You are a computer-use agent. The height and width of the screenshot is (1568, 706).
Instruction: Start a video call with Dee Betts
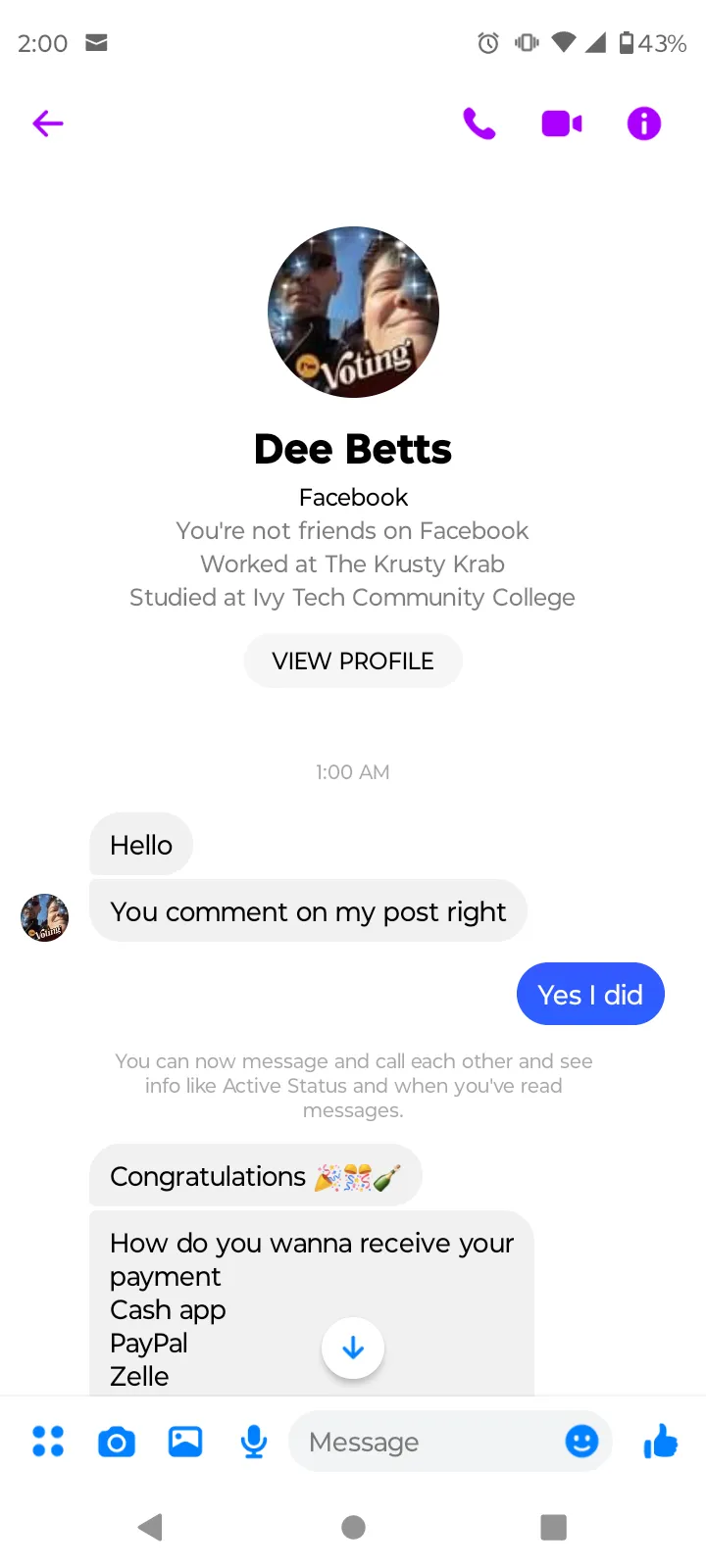pos(562,123)
